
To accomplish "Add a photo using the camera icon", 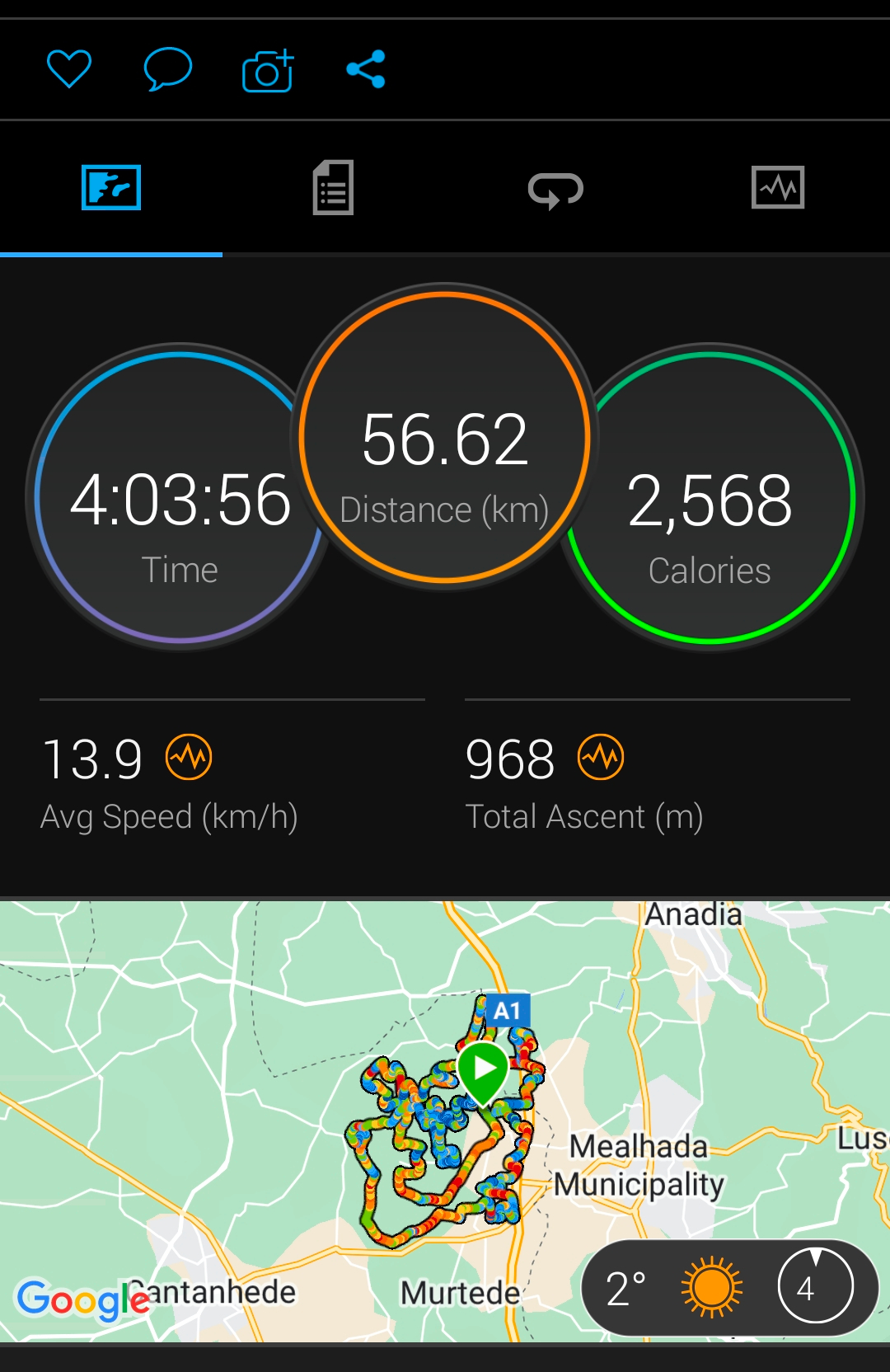I will 268,70.
